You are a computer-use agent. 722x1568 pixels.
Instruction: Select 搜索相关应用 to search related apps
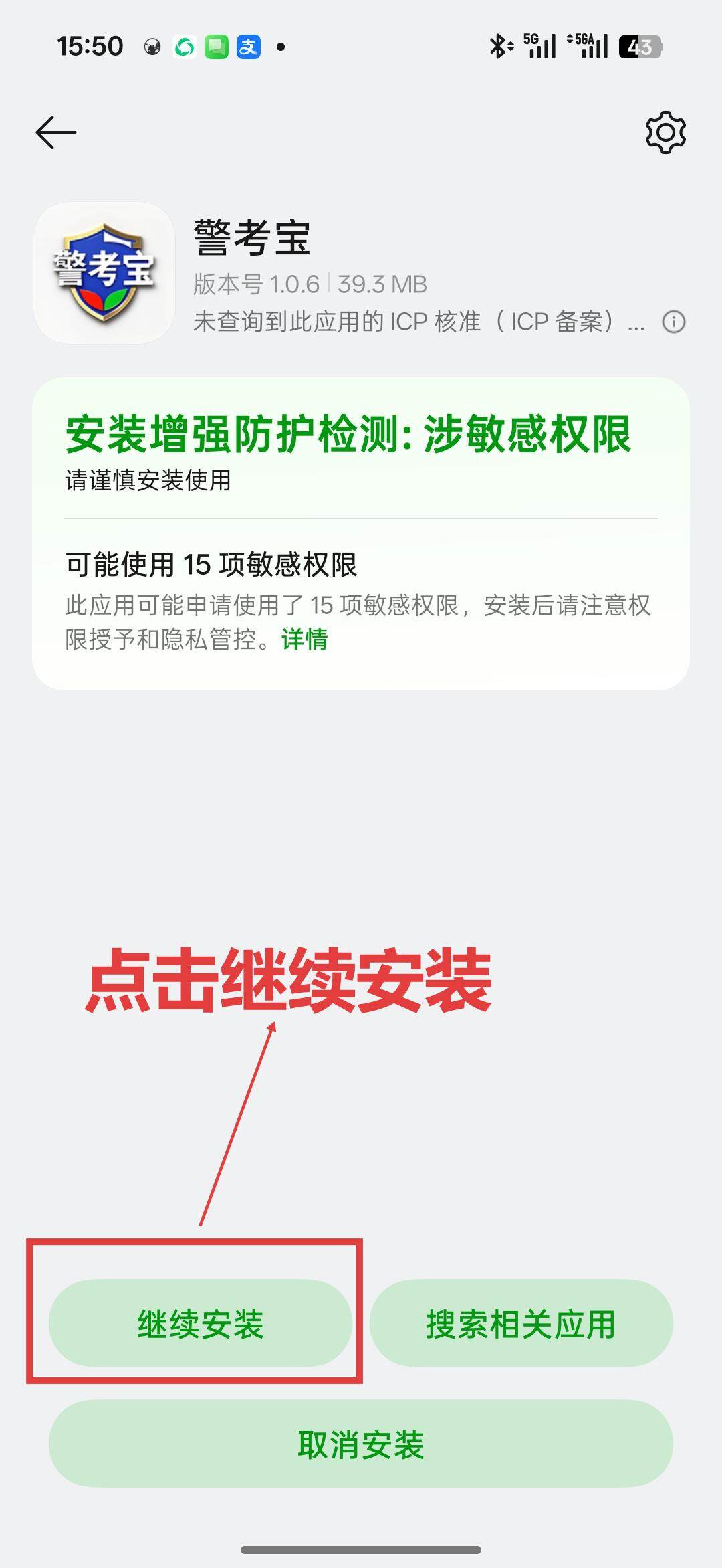coord(521,1324)
